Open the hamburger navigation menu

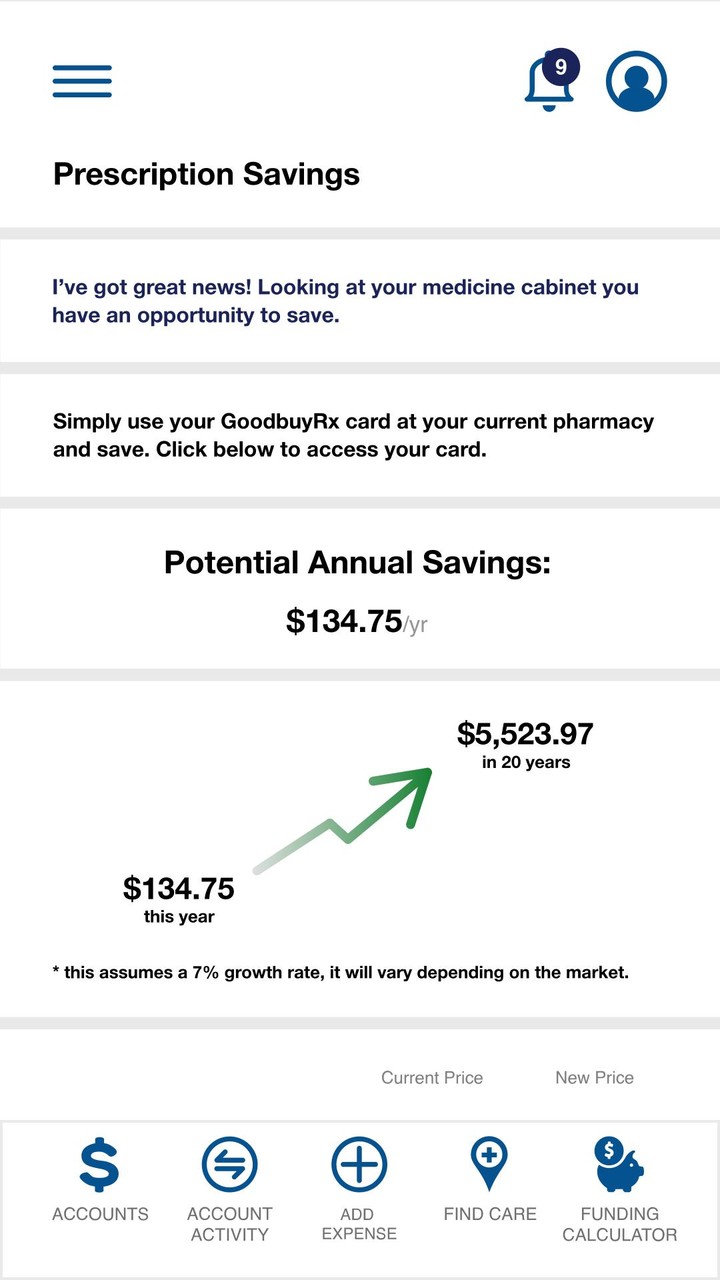point(82,80)
